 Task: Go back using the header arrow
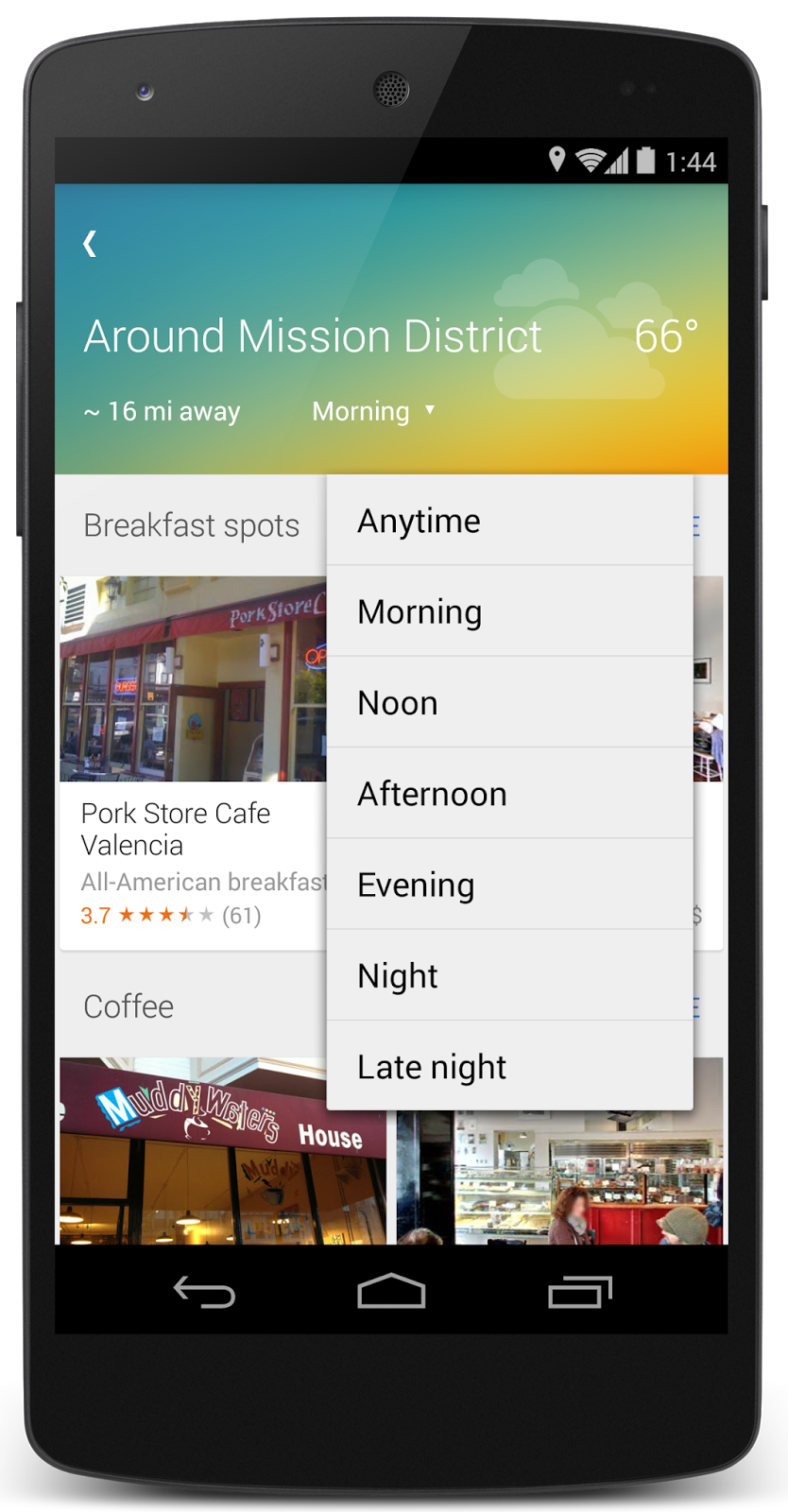(x=90, y=244)
